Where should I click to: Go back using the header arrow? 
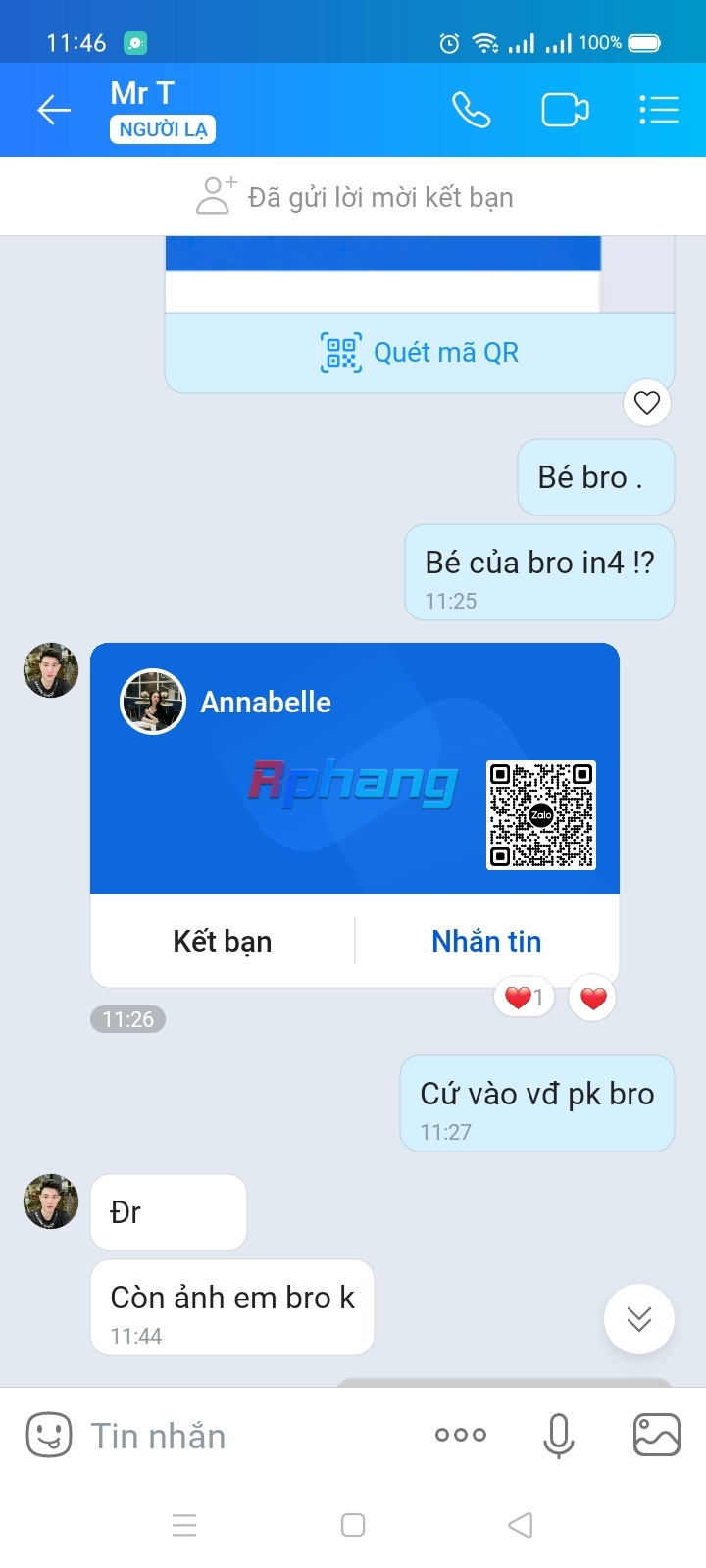tap(54, 110)
